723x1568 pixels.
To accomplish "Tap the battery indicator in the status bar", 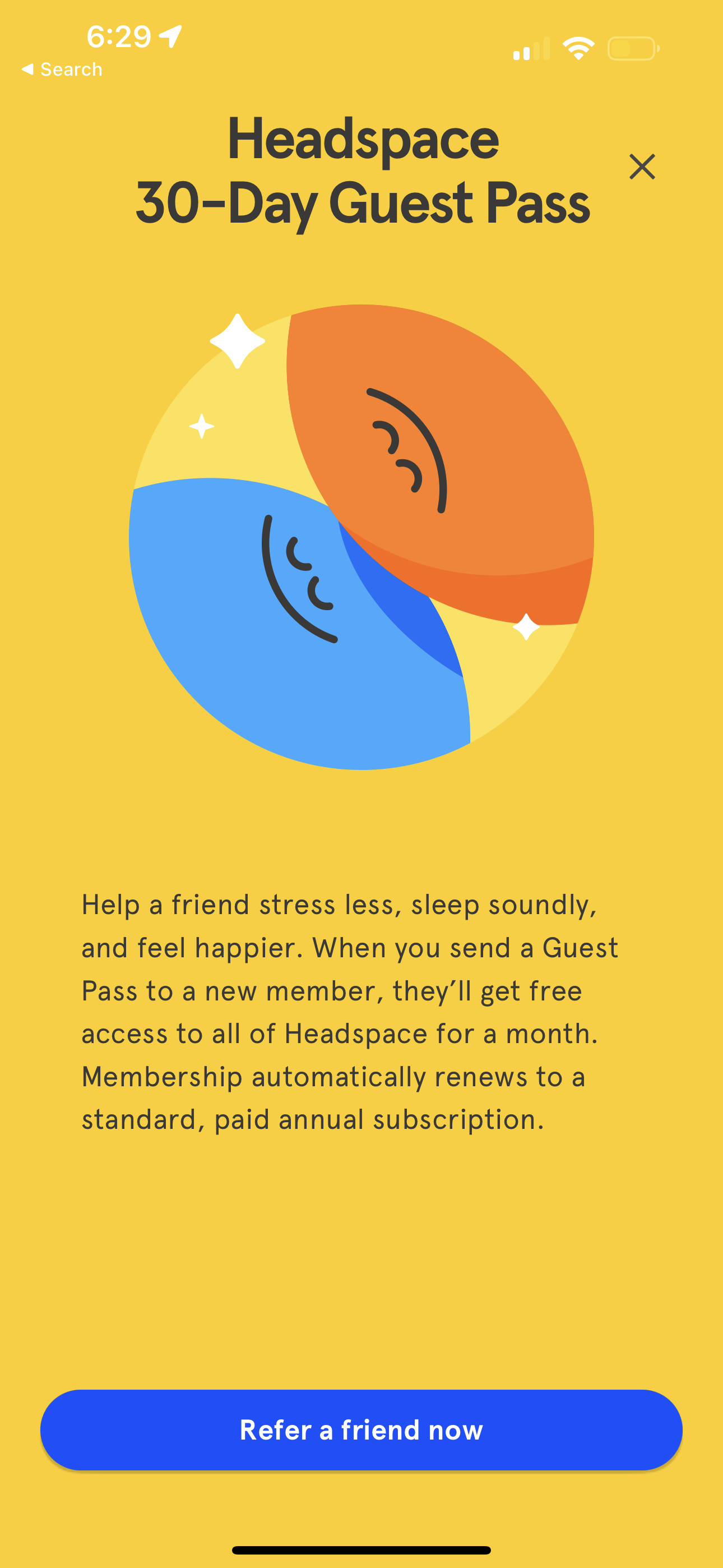I will 633,49.
